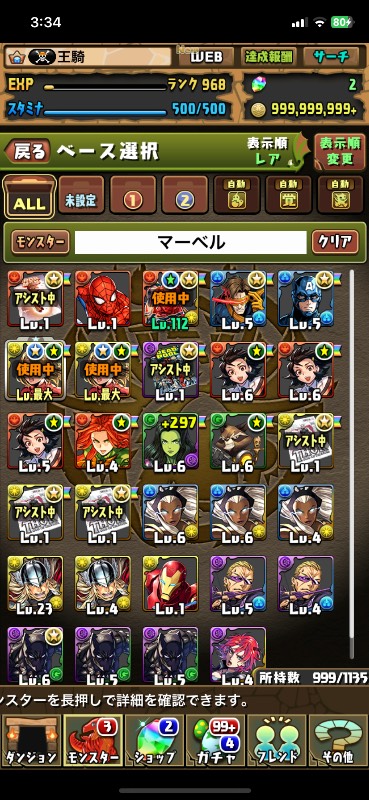
Task: Tap the モンスター search type button
Action: [40, 242]
